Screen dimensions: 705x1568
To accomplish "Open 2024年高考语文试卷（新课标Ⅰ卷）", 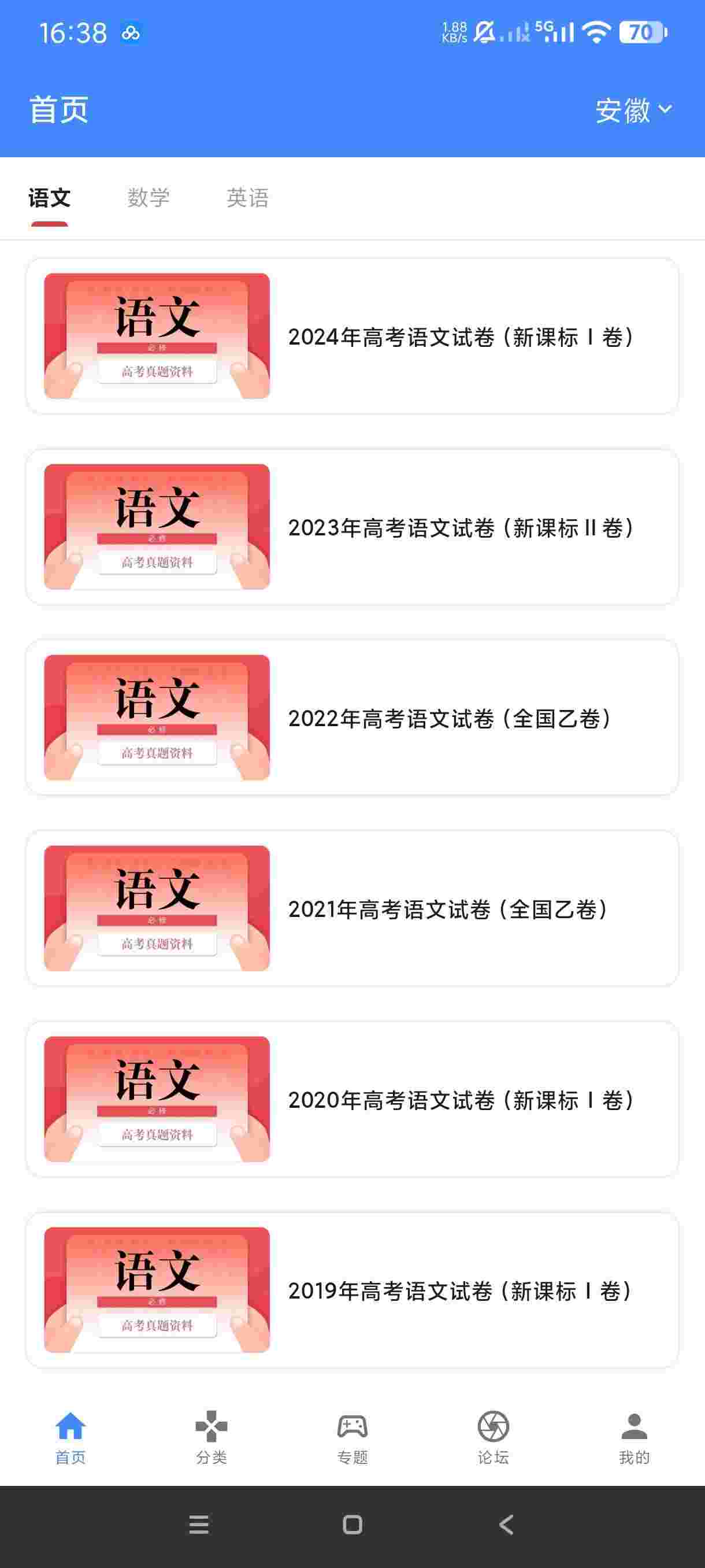I will click(x=351, y=336).
